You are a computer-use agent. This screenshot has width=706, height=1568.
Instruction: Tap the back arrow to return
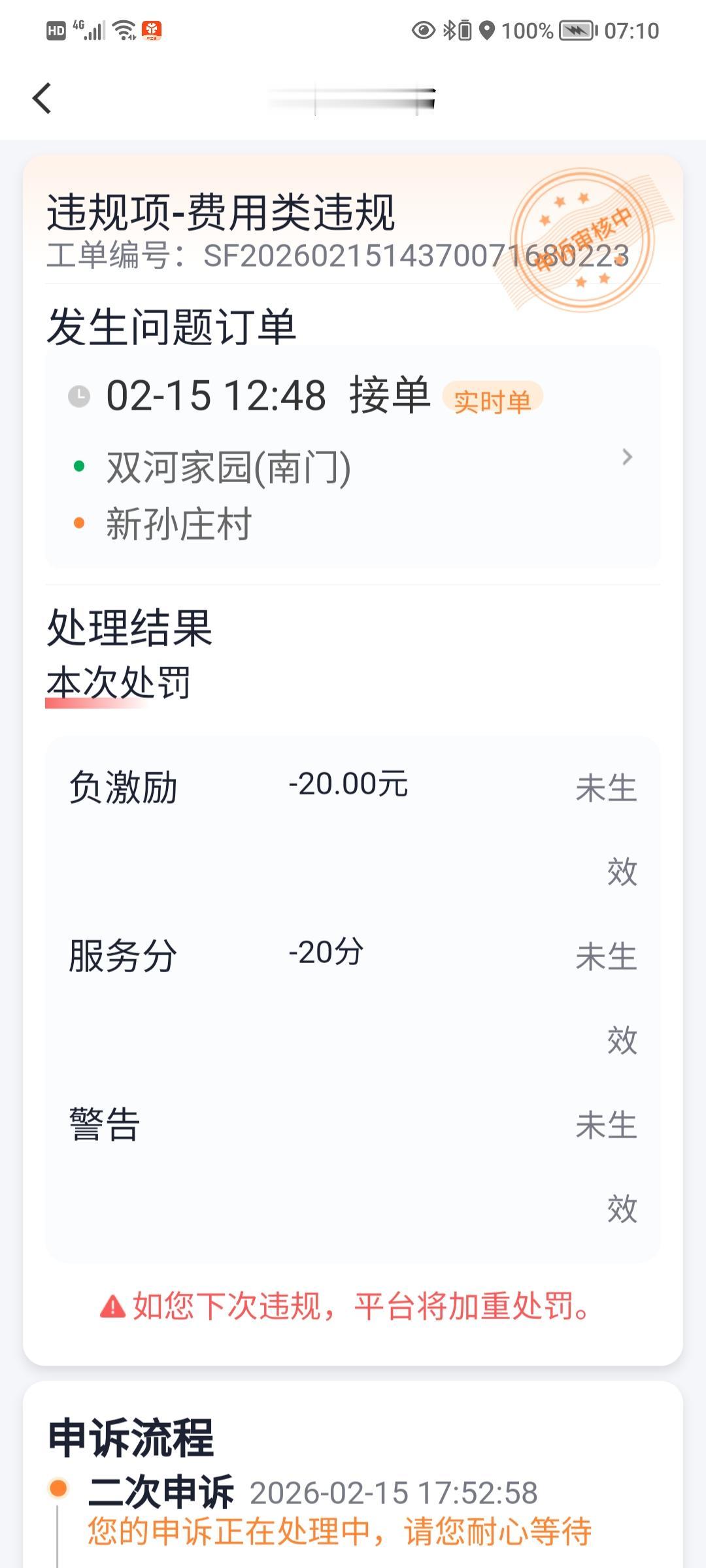pos(41,98)
